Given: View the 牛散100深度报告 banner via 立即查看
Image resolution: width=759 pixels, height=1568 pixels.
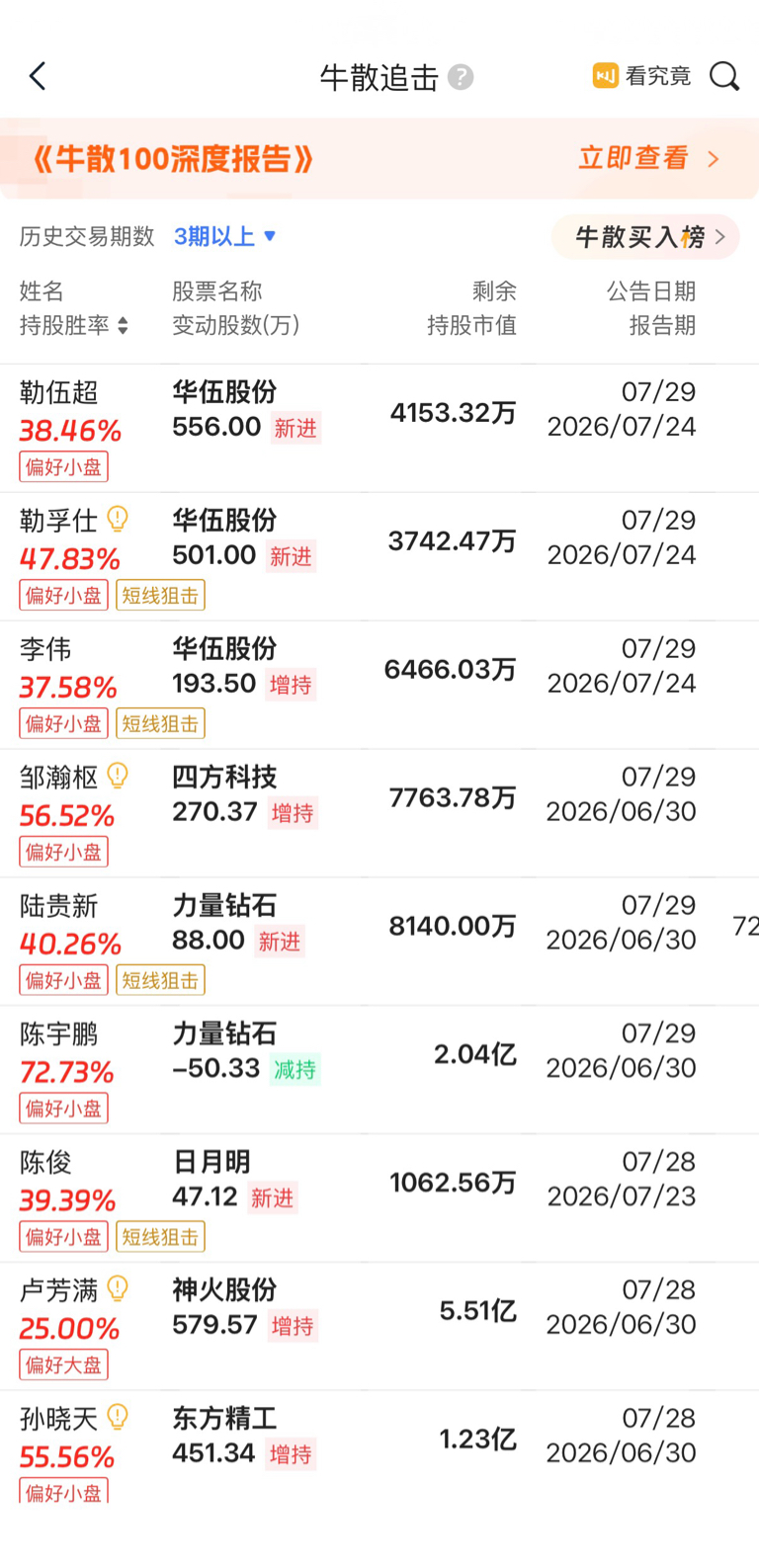Looking at the screenshot, I should [648, 158].
